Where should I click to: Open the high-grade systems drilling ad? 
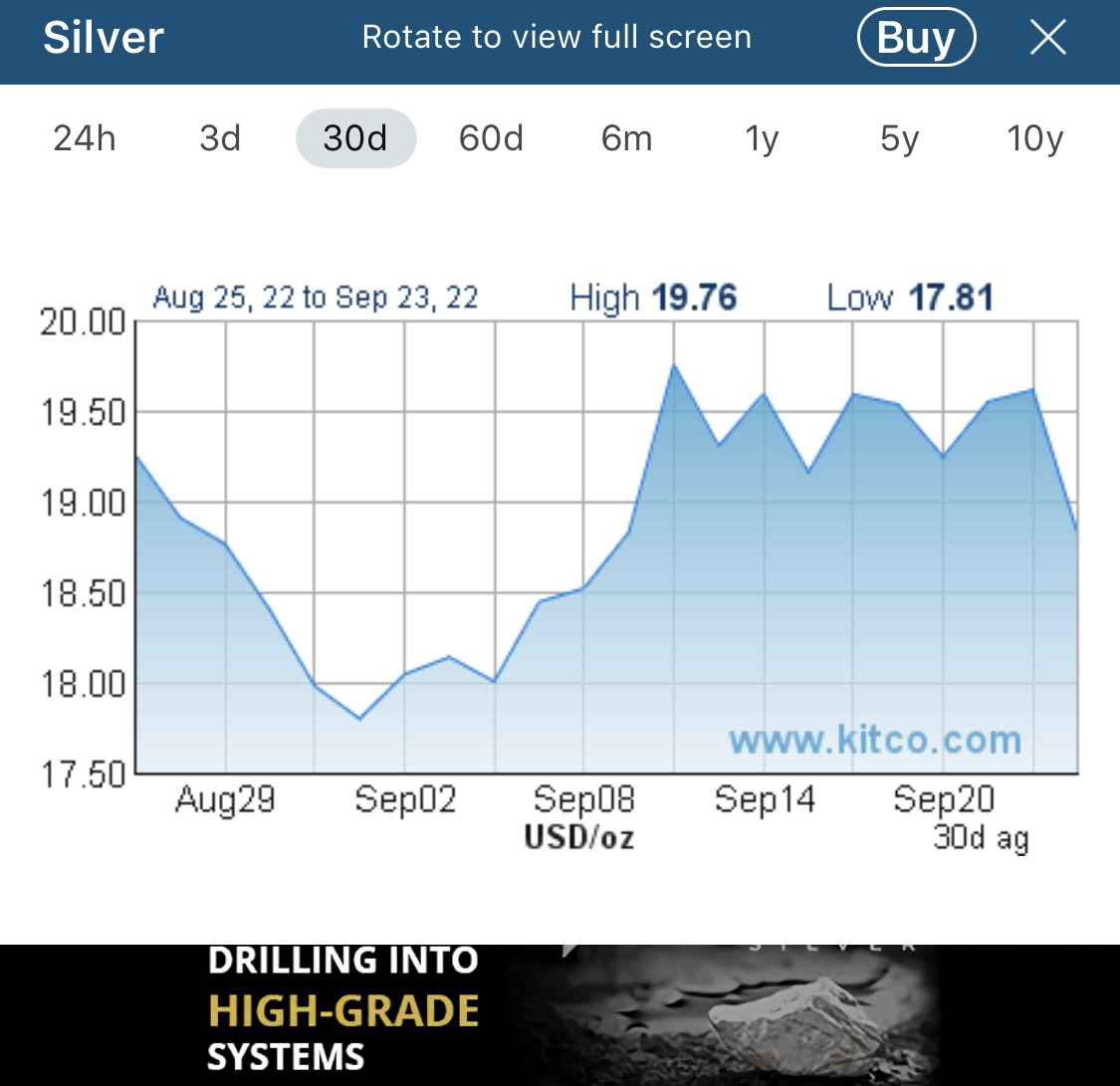(560, 1015)
